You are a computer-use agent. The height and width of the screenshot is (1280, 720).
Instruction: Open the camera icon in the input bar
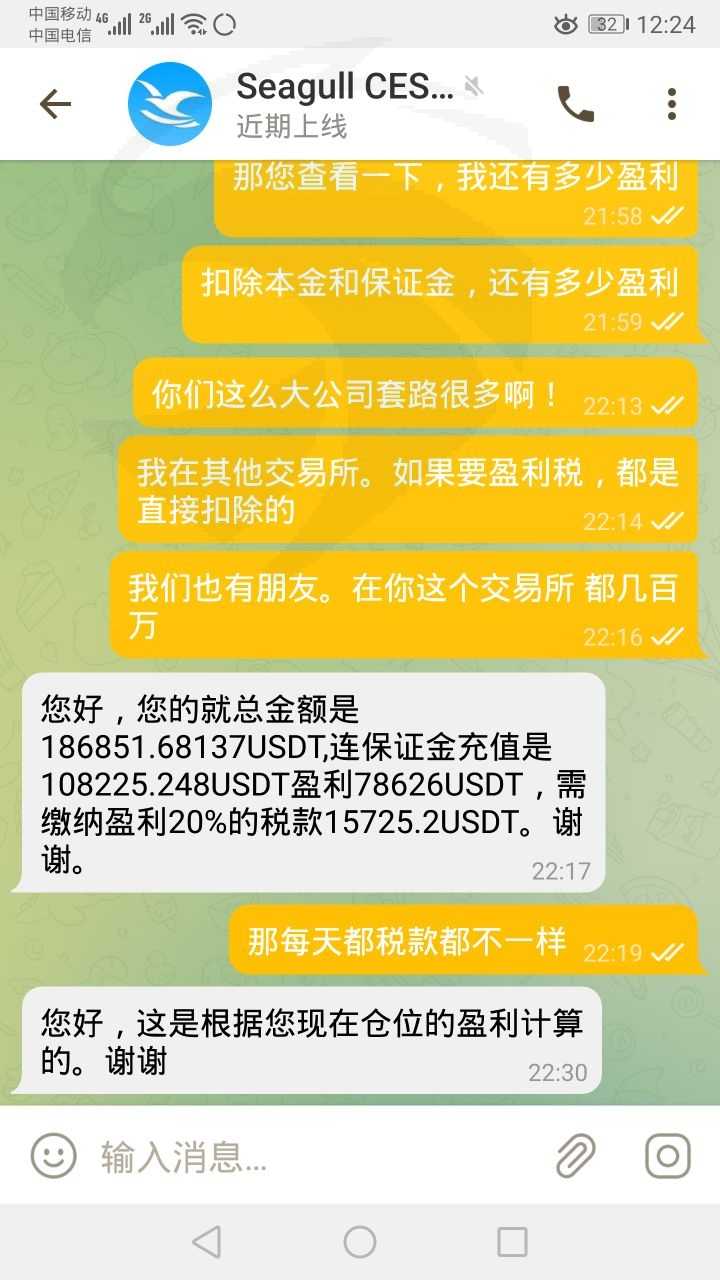[x=668, y=1156]
